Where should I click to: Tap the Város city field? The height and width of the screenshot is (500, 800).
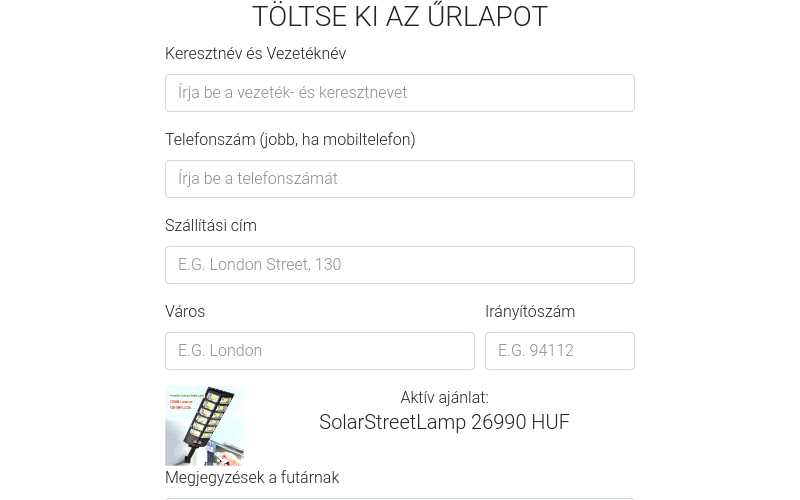coord(319,351)
